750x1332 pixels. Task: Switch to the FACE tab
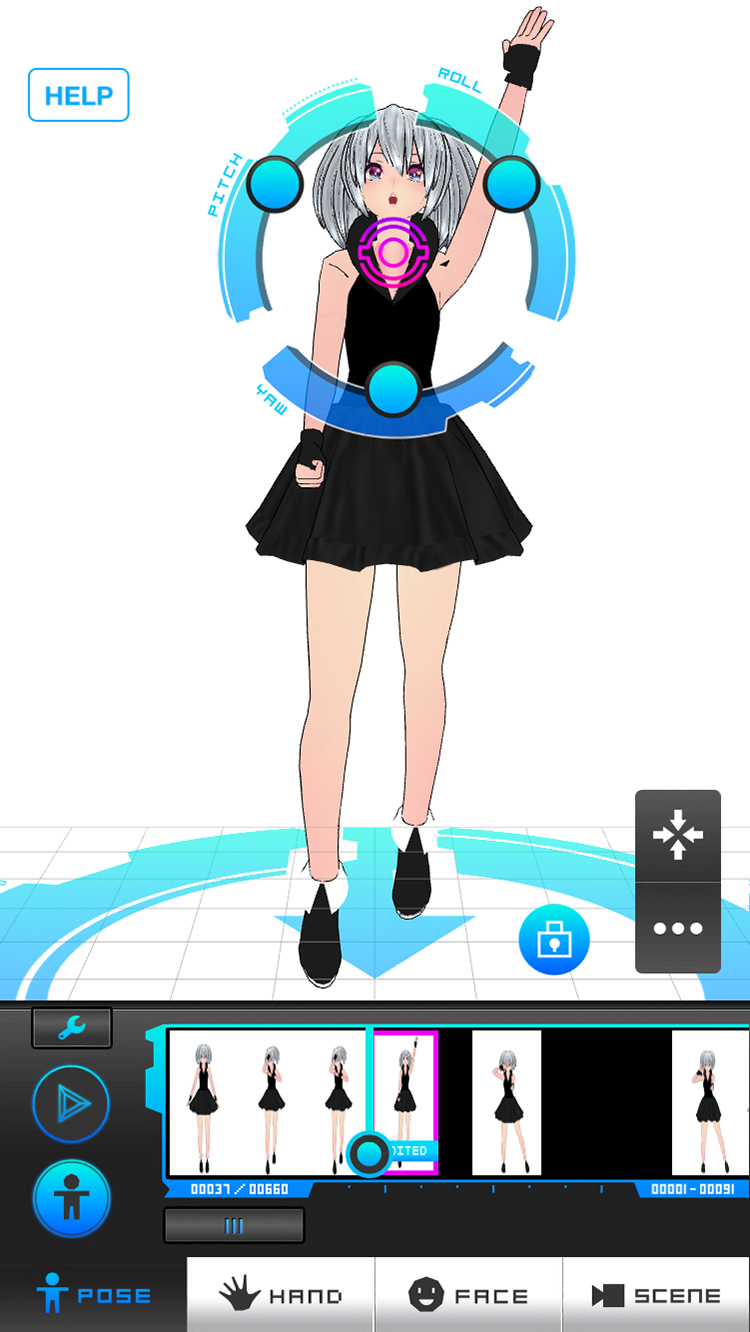click(469, 1295)
